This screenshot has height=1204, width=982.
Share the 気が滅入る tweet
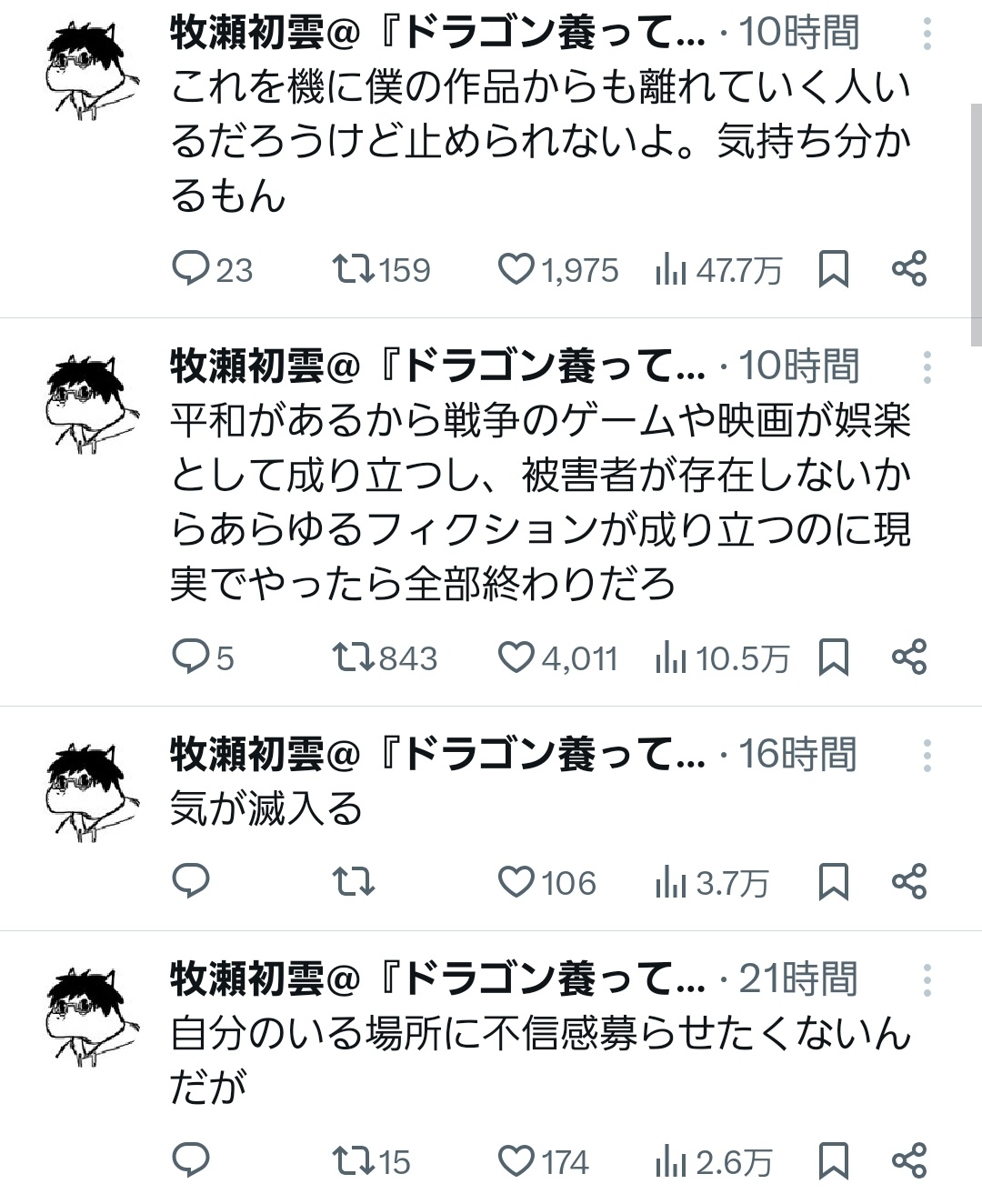(908, 883)
